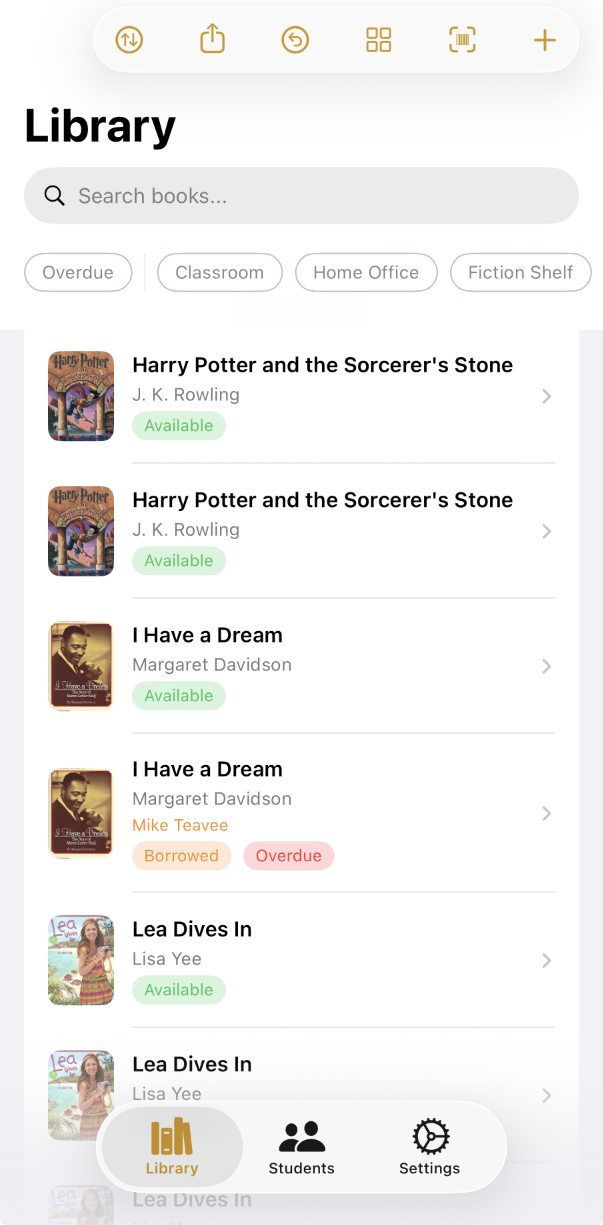Screen dimensions: 603x1225
Task: Open the barcode scanner
Action: pos(461,41)
